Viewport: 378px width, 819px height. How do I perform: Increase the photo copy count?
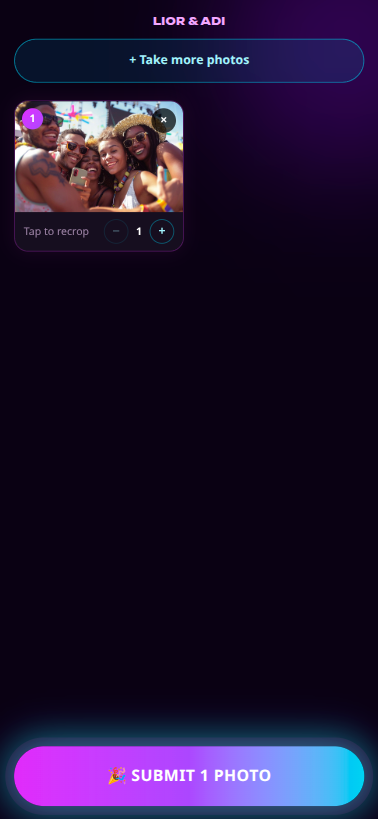(x=162, y=231)
